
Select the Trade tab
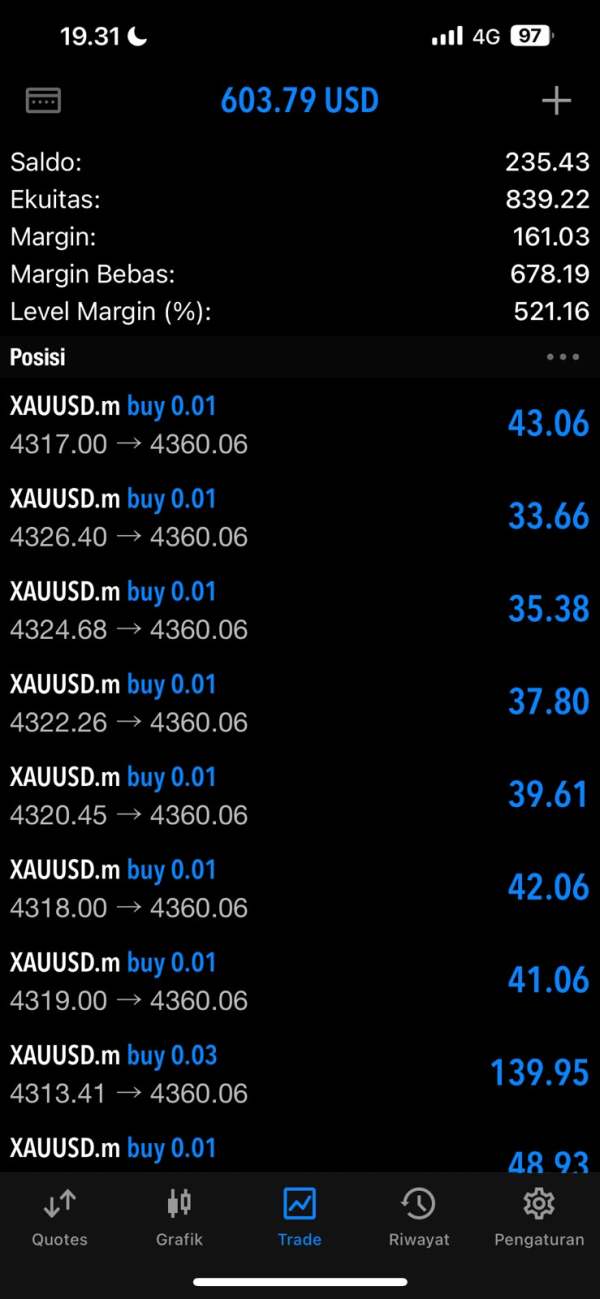[x=300, y=1218]
